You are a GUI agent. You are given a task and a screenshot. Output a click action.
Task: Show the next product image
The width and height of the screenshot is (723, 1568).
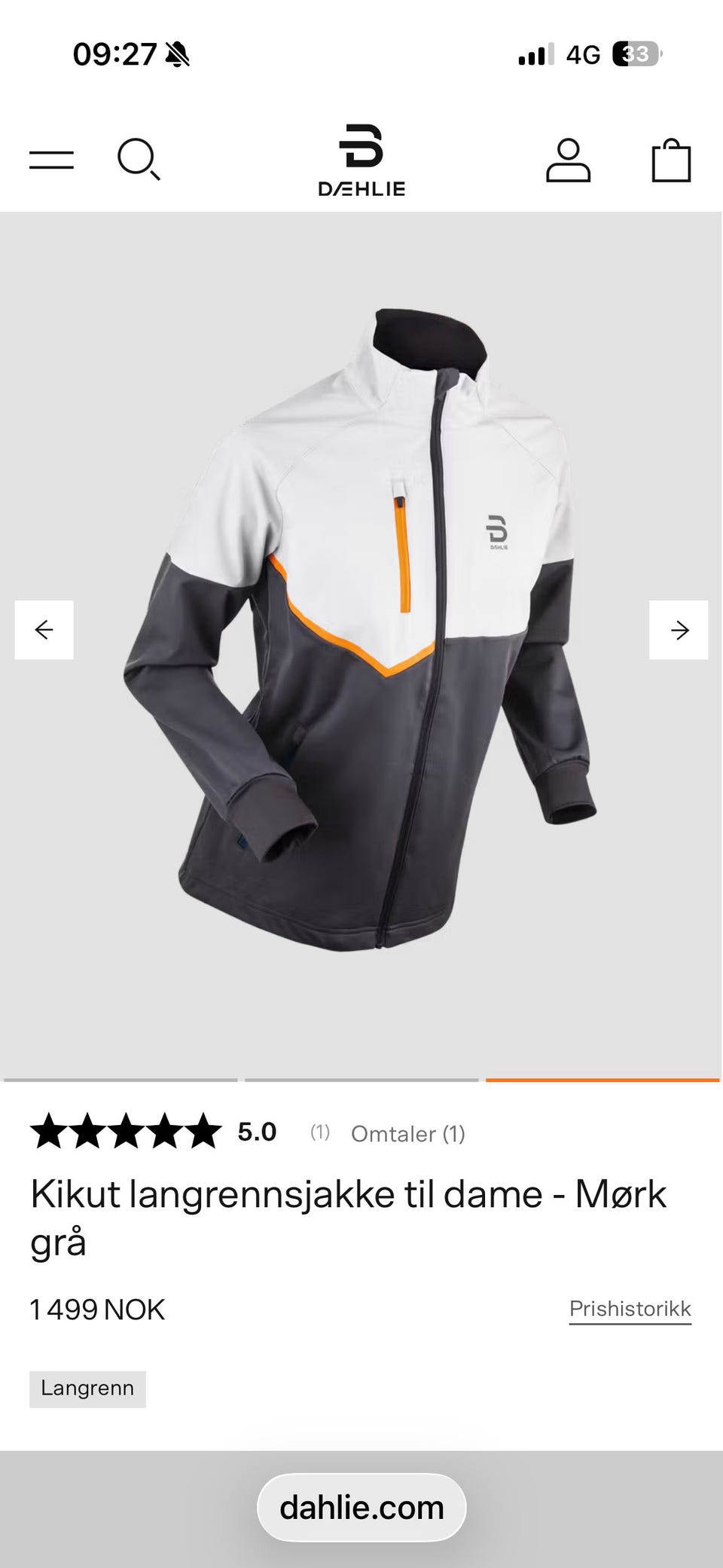(x=679, y=630)
